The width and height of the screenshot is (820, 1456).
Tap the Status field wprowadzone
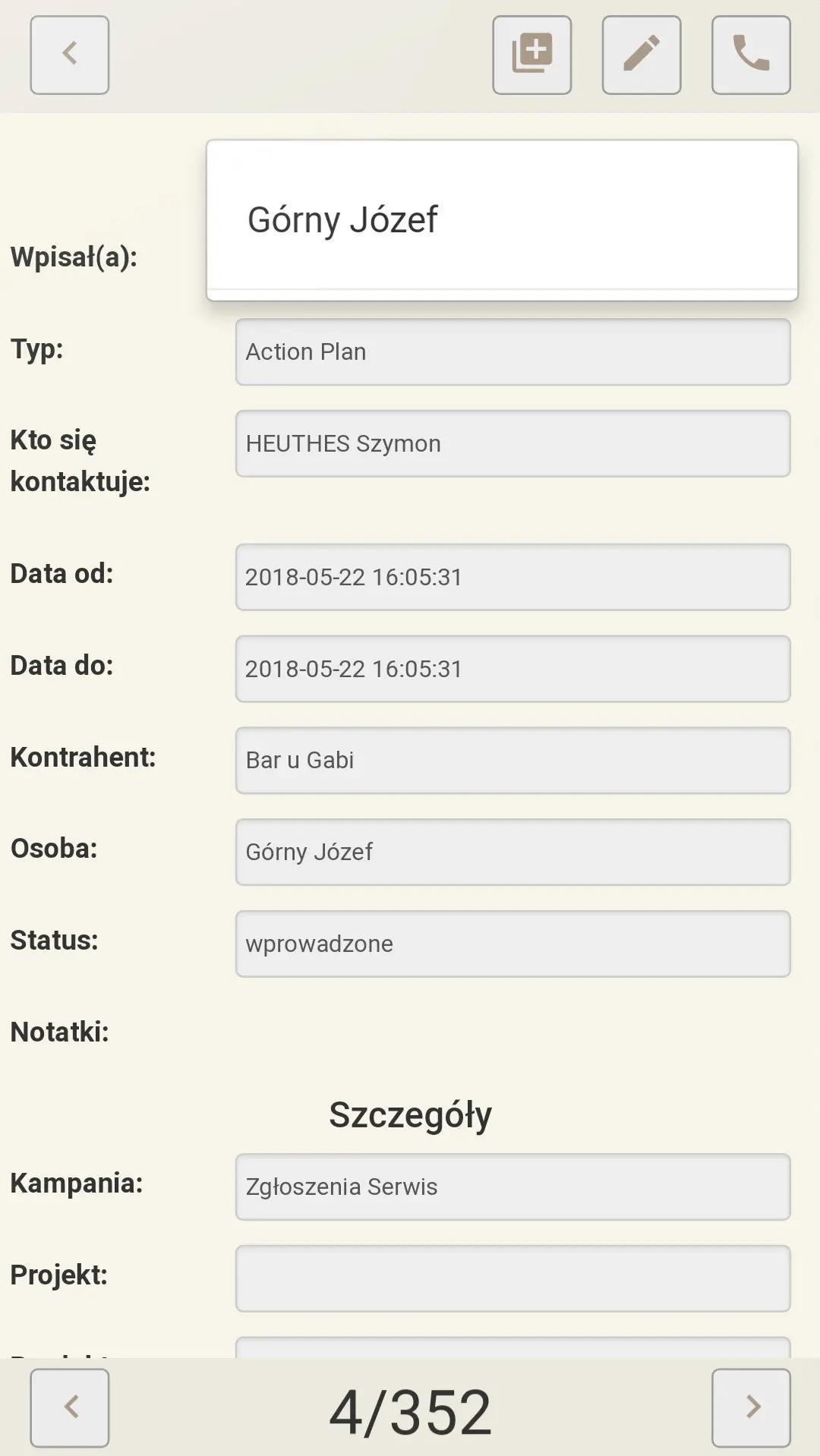pos(512,944)
